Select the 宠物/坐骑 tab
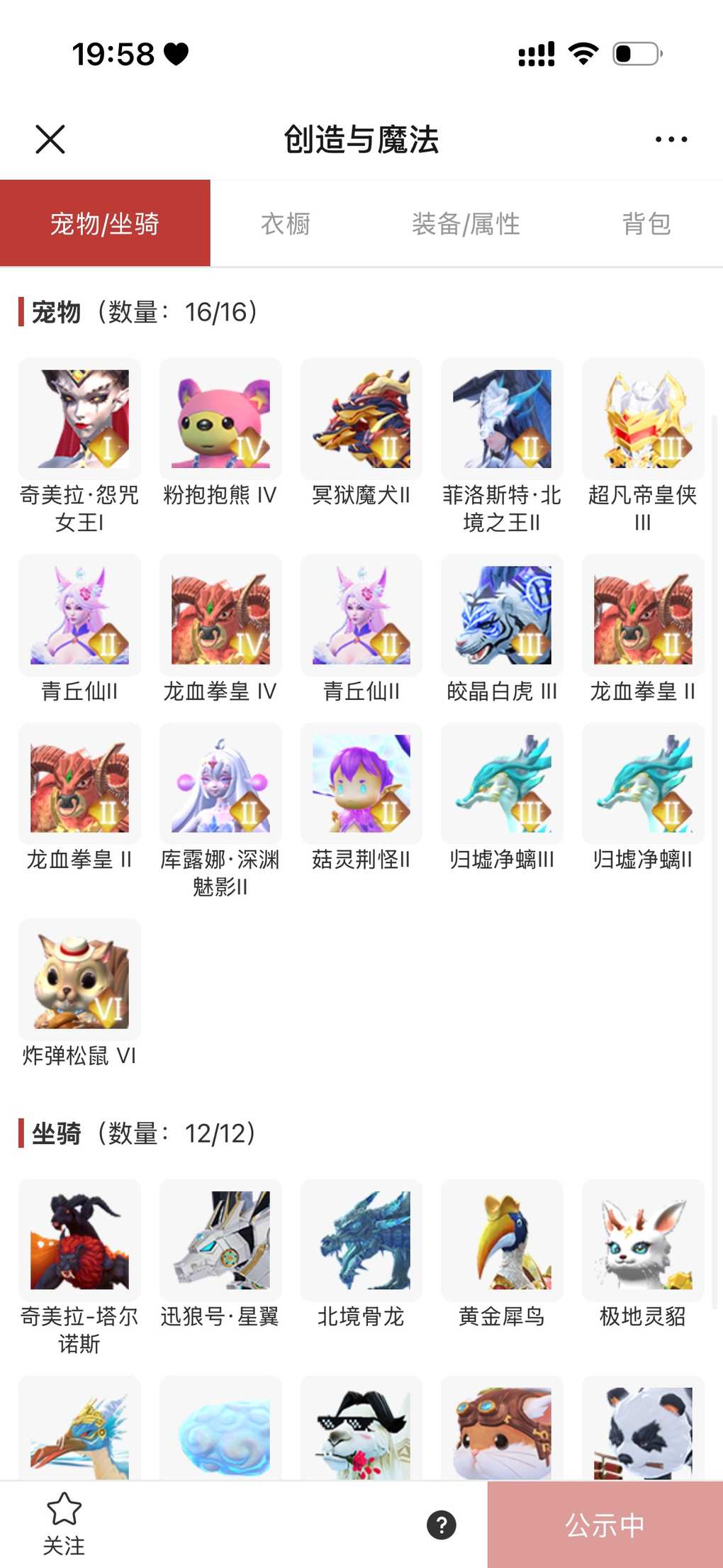 [x=105, y=224]
